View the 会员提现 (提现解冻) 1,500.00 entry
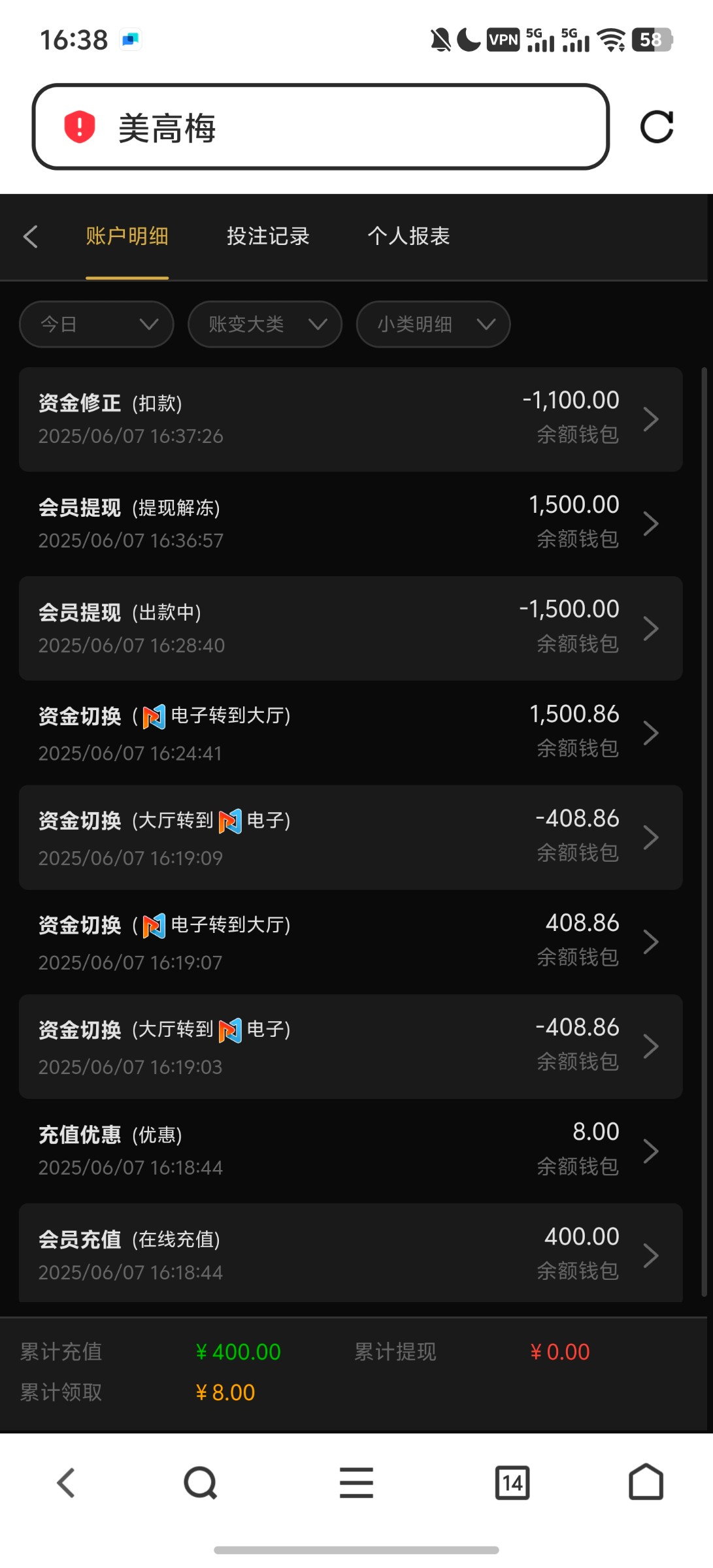The width and height of the screenshot is (713, 1568). [x=351, y=524]
